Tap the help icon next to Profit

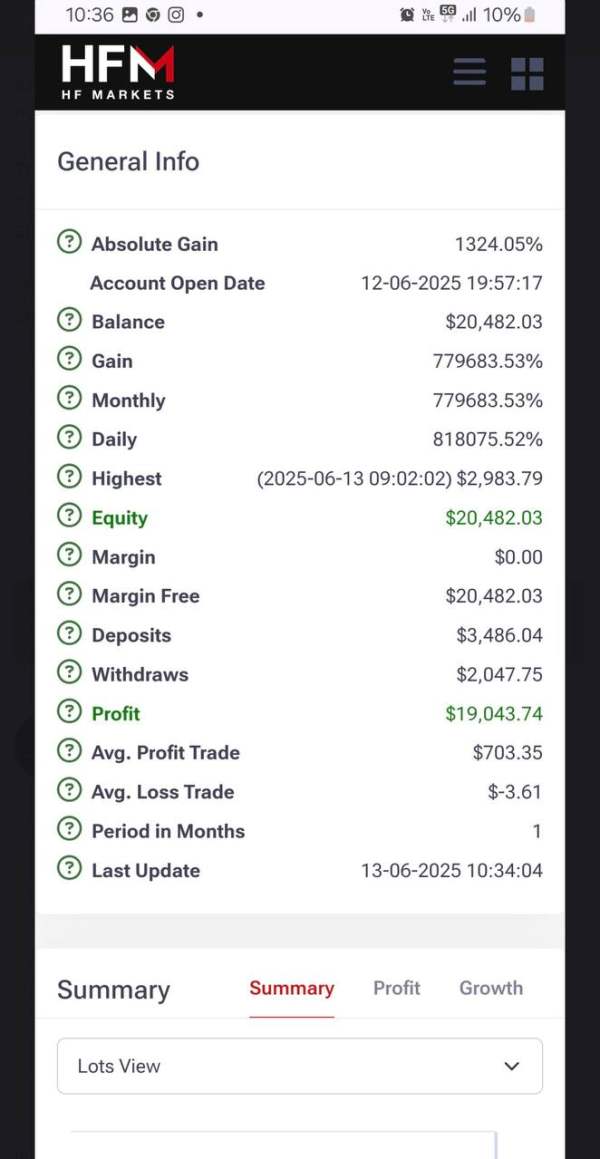coord(69,712)
